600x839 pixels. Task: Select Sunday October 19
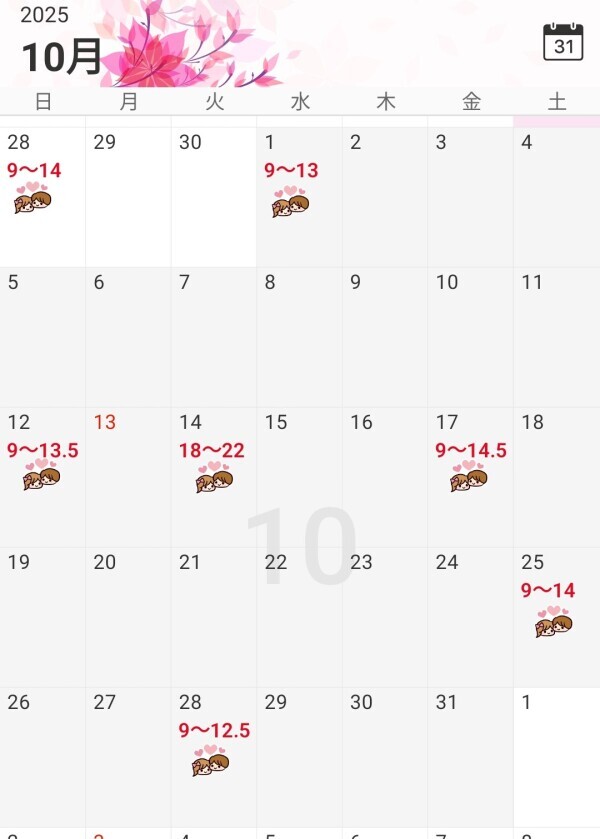tap(42, 616)
